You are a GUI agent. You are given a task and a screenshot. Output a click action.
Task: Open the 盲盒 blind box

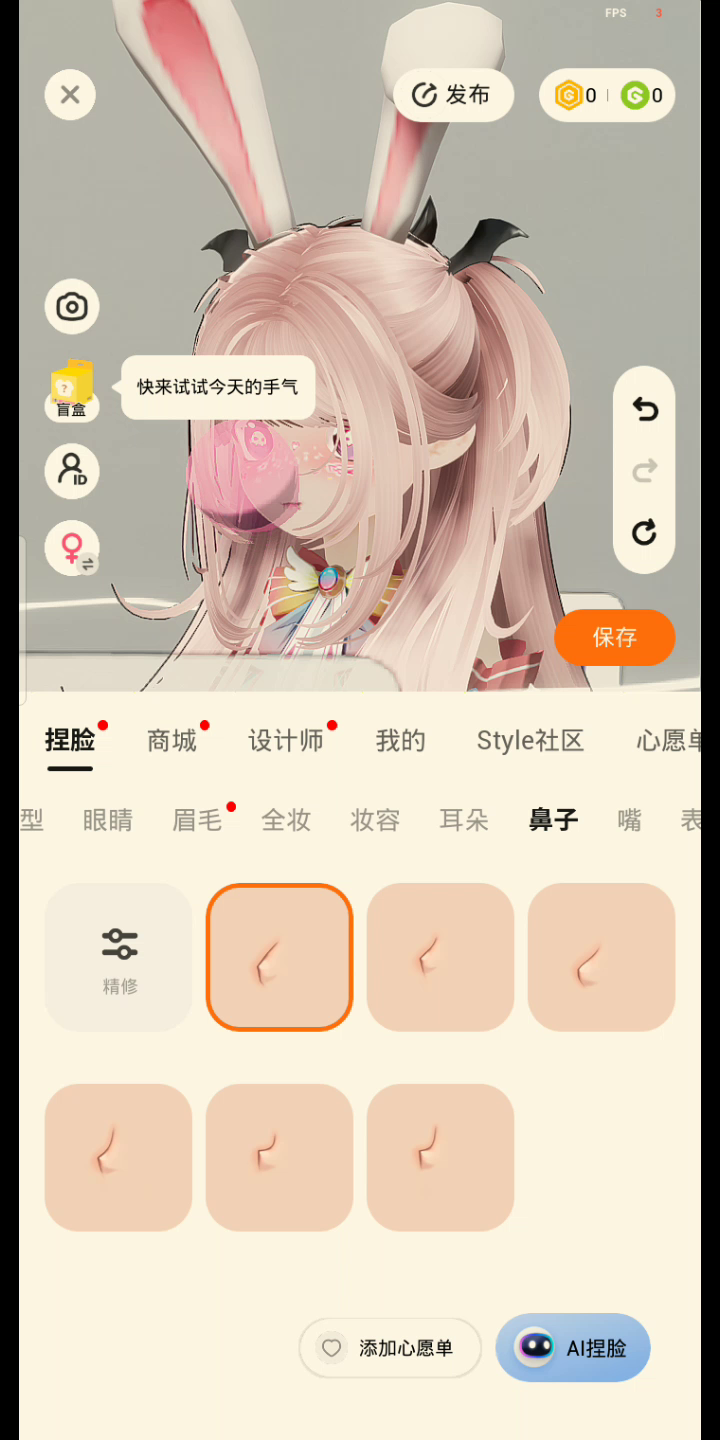(72, 390)
